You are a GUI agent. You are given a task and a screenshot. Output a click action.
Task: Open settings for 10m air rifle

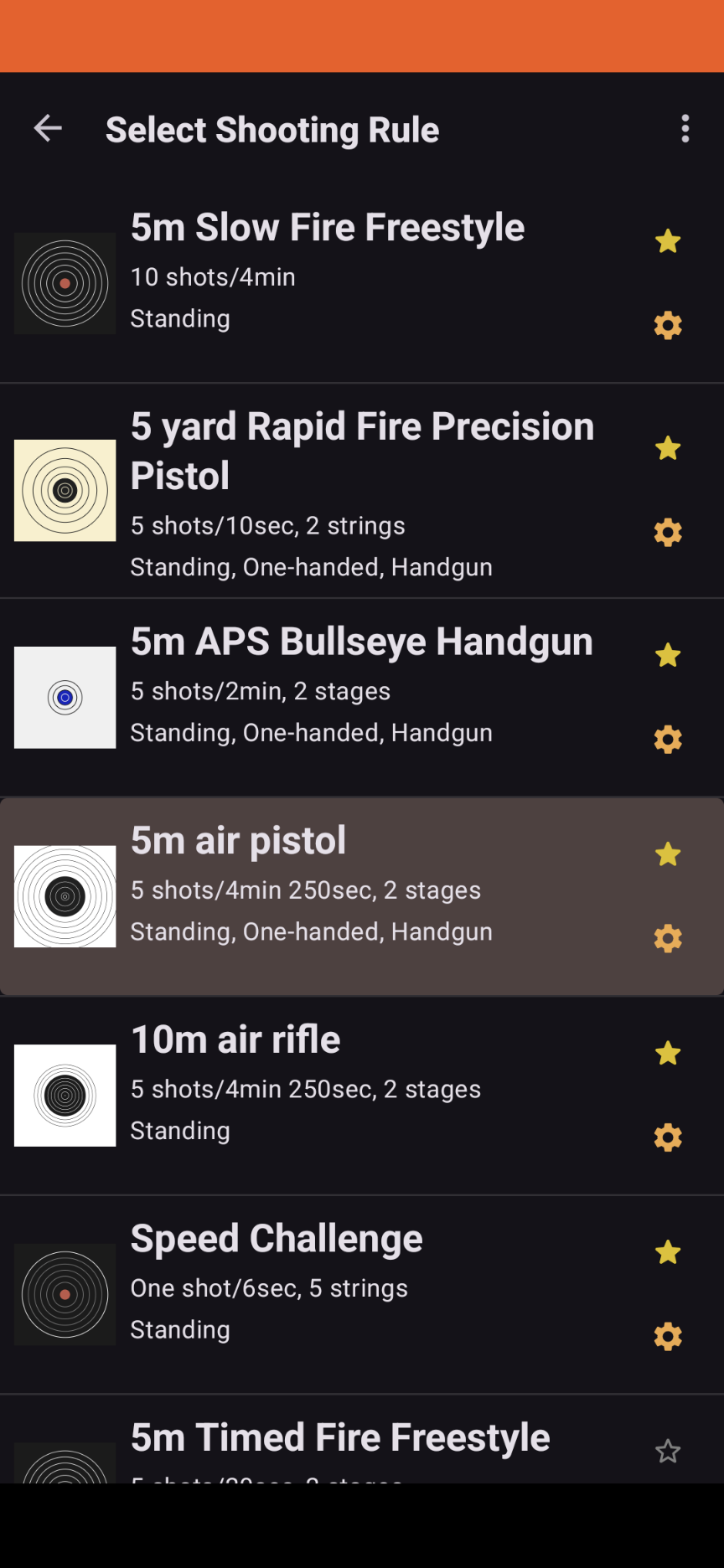[x=667, y=1137]
